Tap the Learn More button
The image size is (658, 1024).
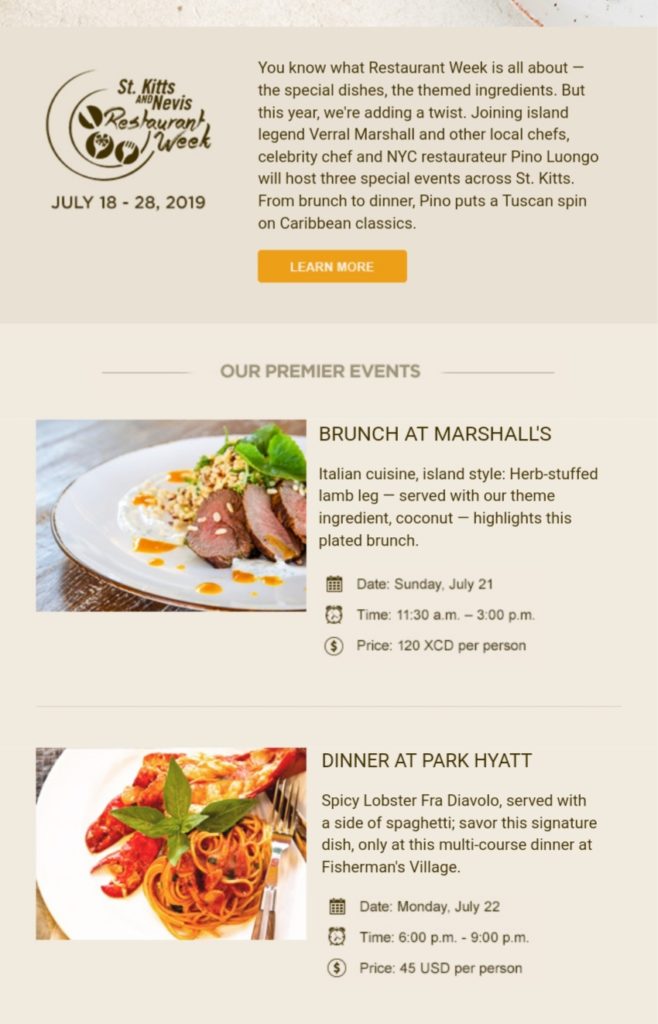[x=332, y=267]
